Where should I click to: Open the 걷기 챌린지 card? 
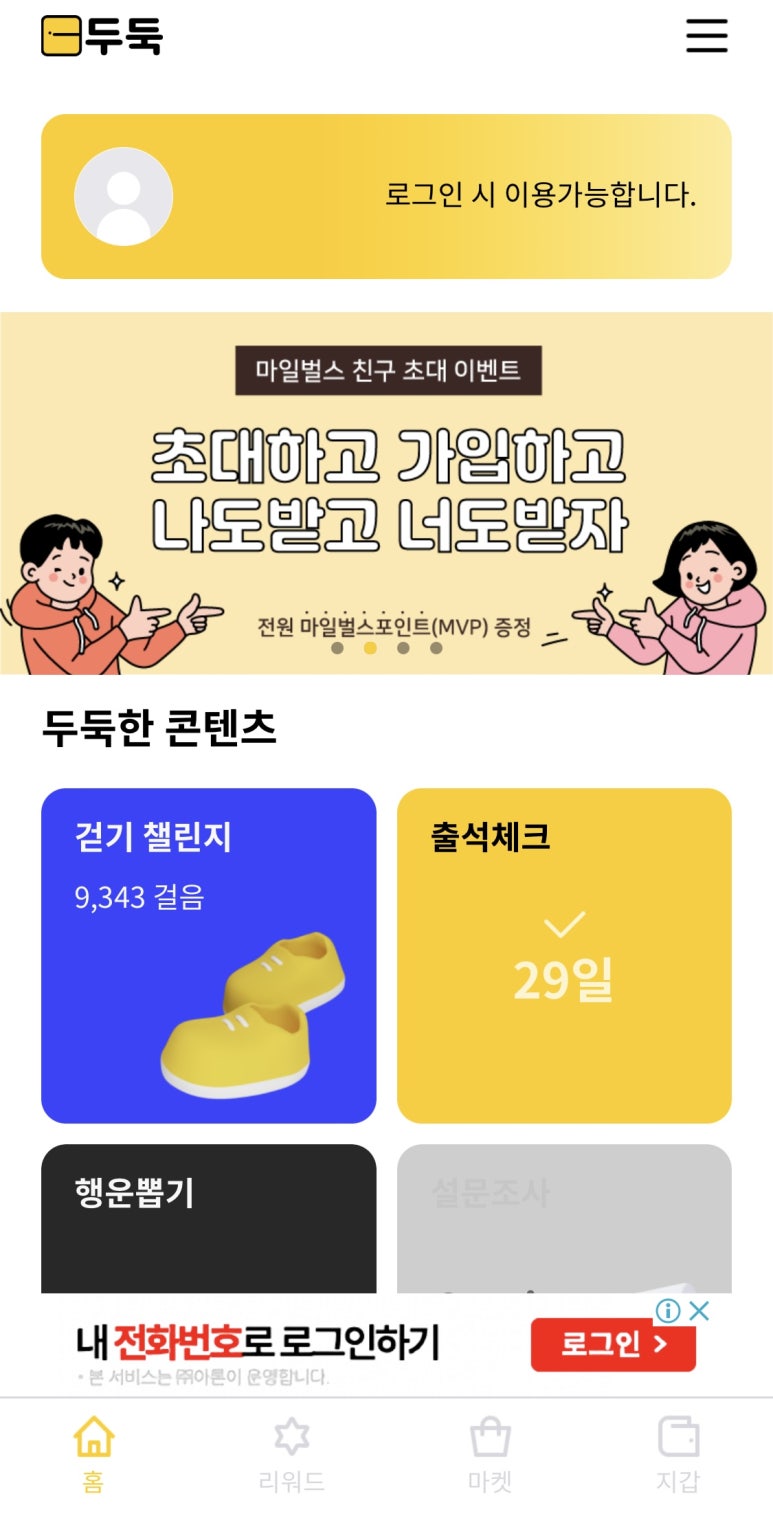click(209, 955)
